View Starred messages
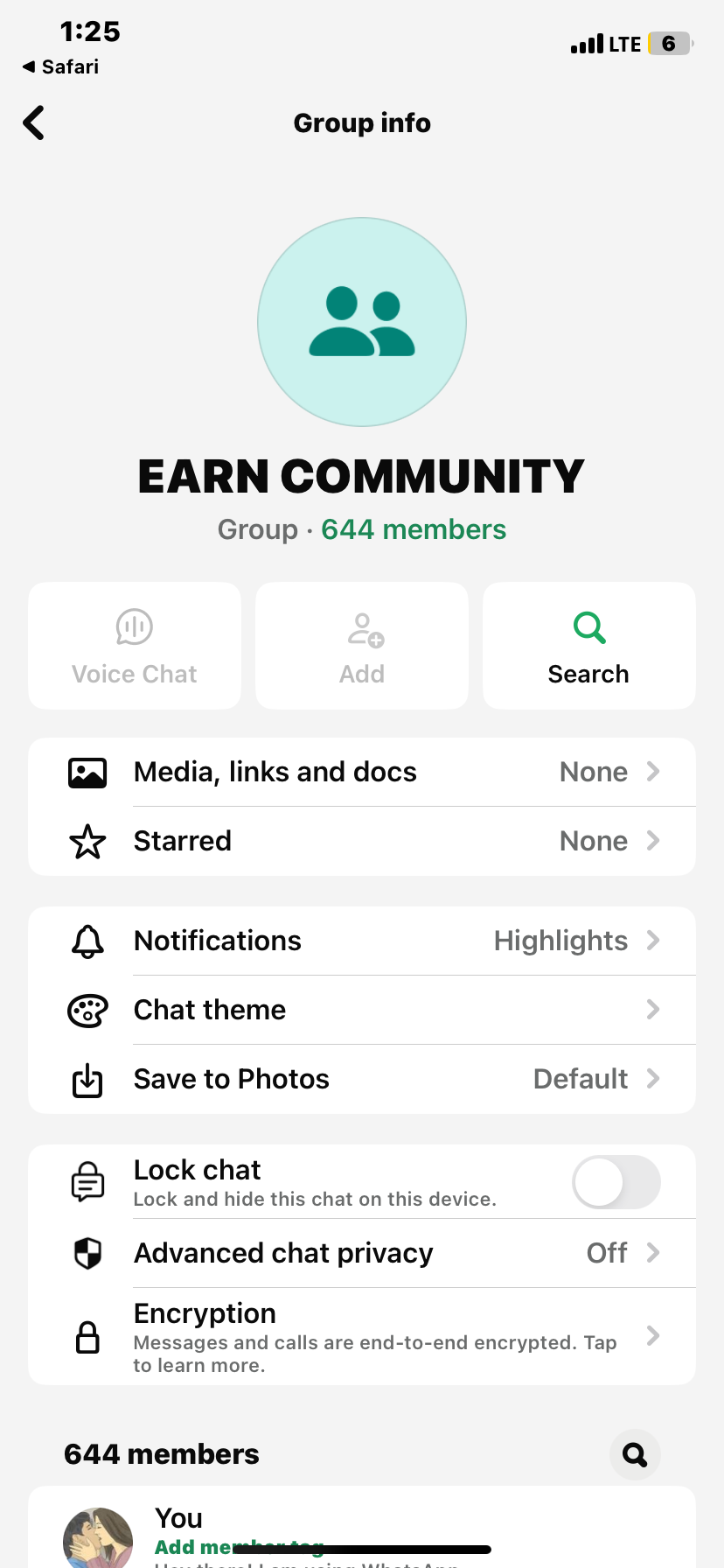This screenshot has height=1568, width=724. 362,841
